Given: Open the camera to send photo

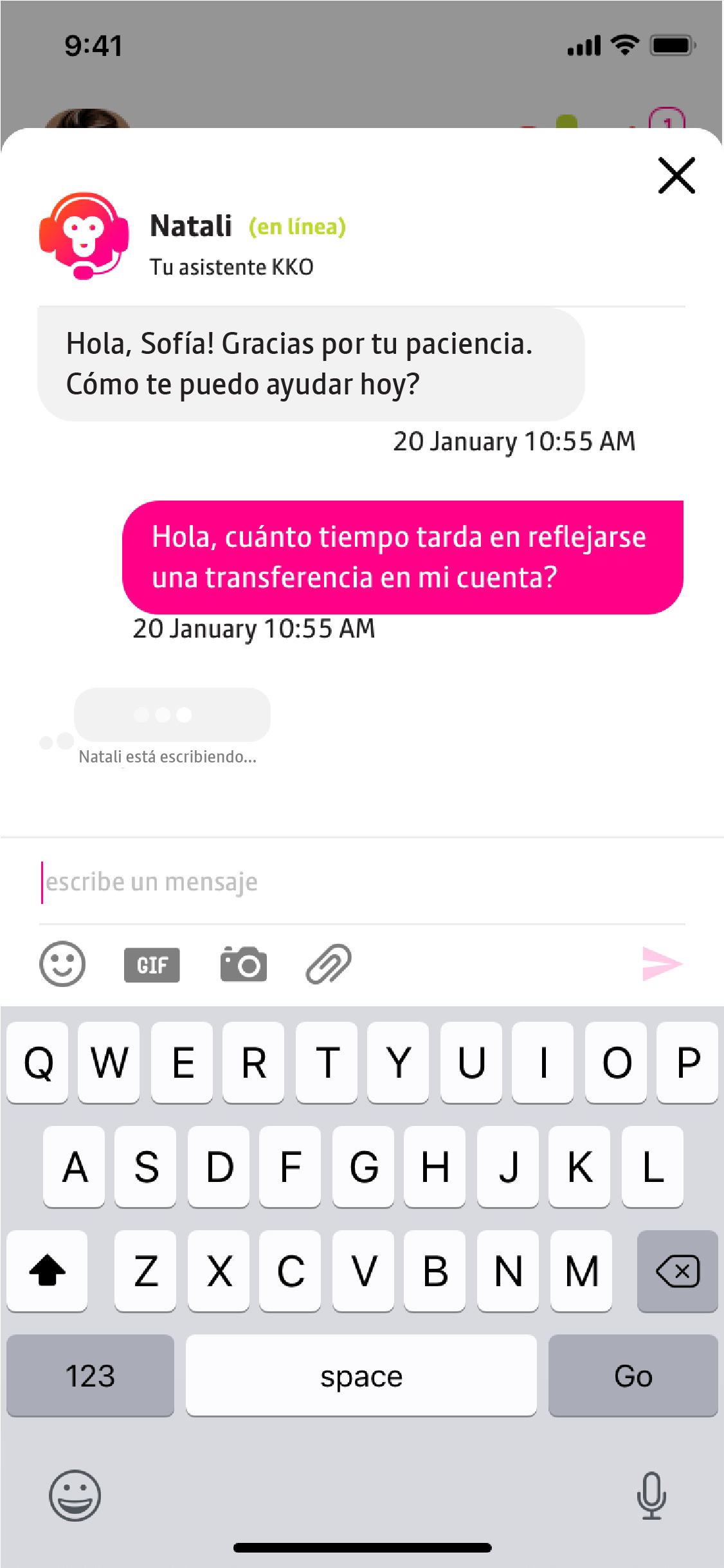Looking at the screenshot, I should coord(243,964).
